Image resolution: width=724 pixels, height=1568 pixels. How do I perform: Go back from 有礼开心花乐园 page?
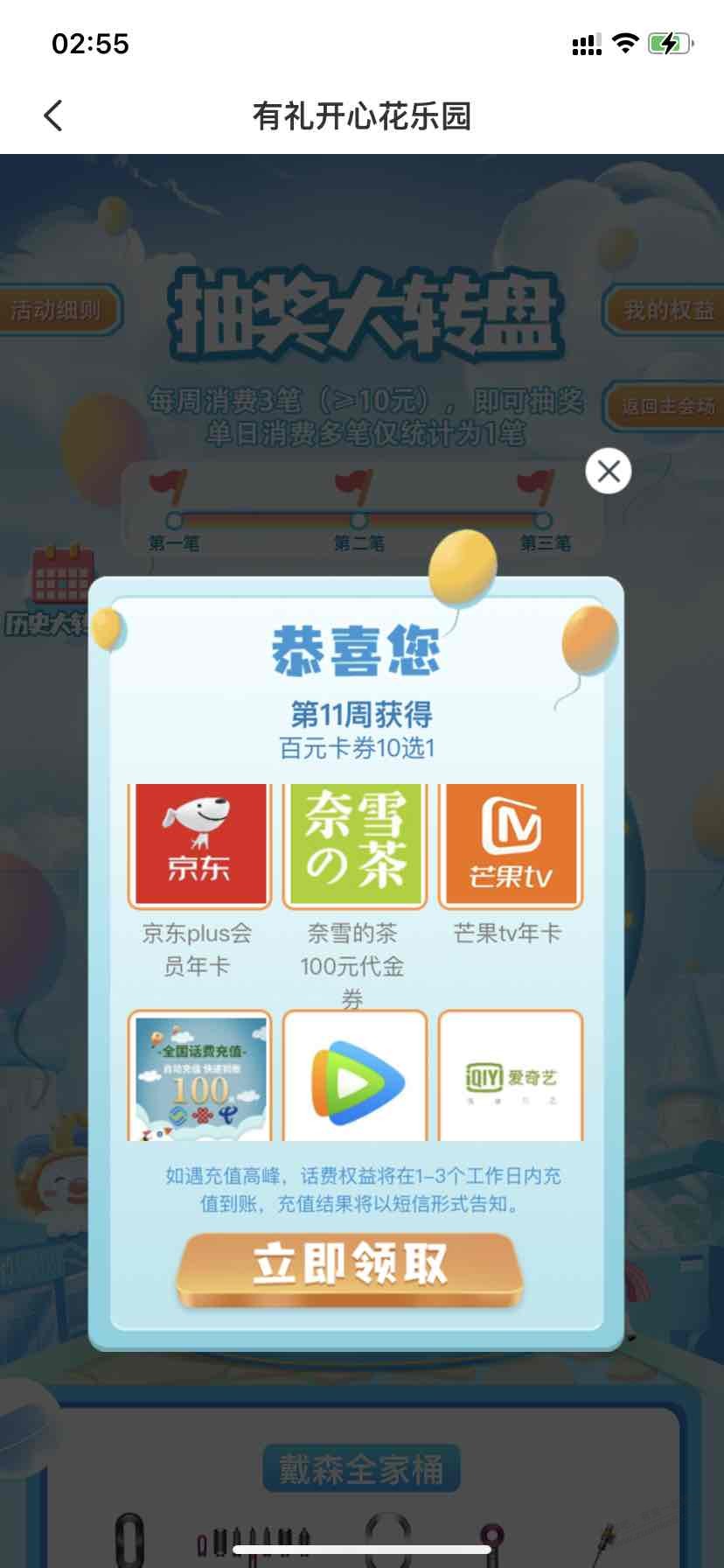(53, 115)
